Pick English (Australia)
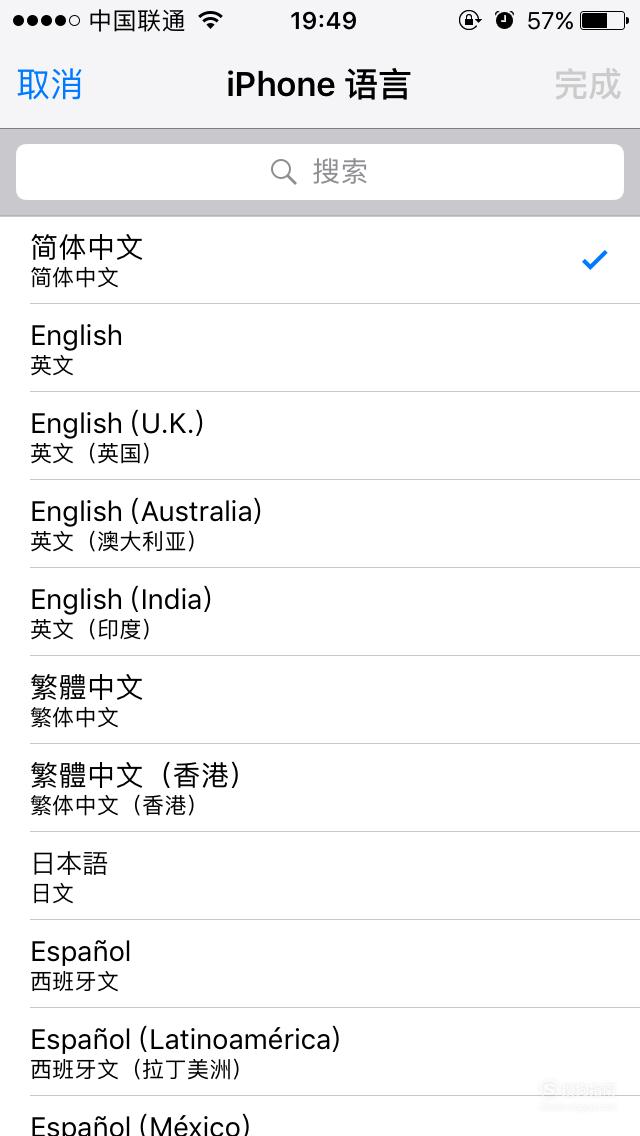 tap(320, 524)
